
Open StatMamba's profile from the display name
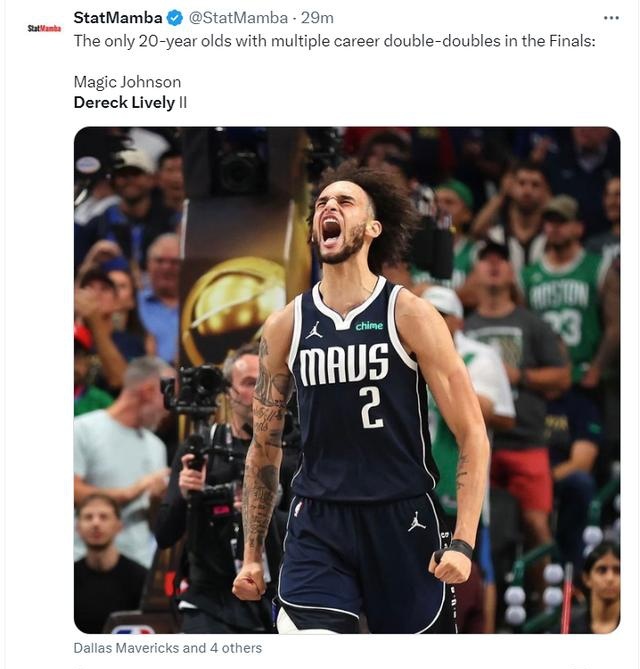click(117, 18)
